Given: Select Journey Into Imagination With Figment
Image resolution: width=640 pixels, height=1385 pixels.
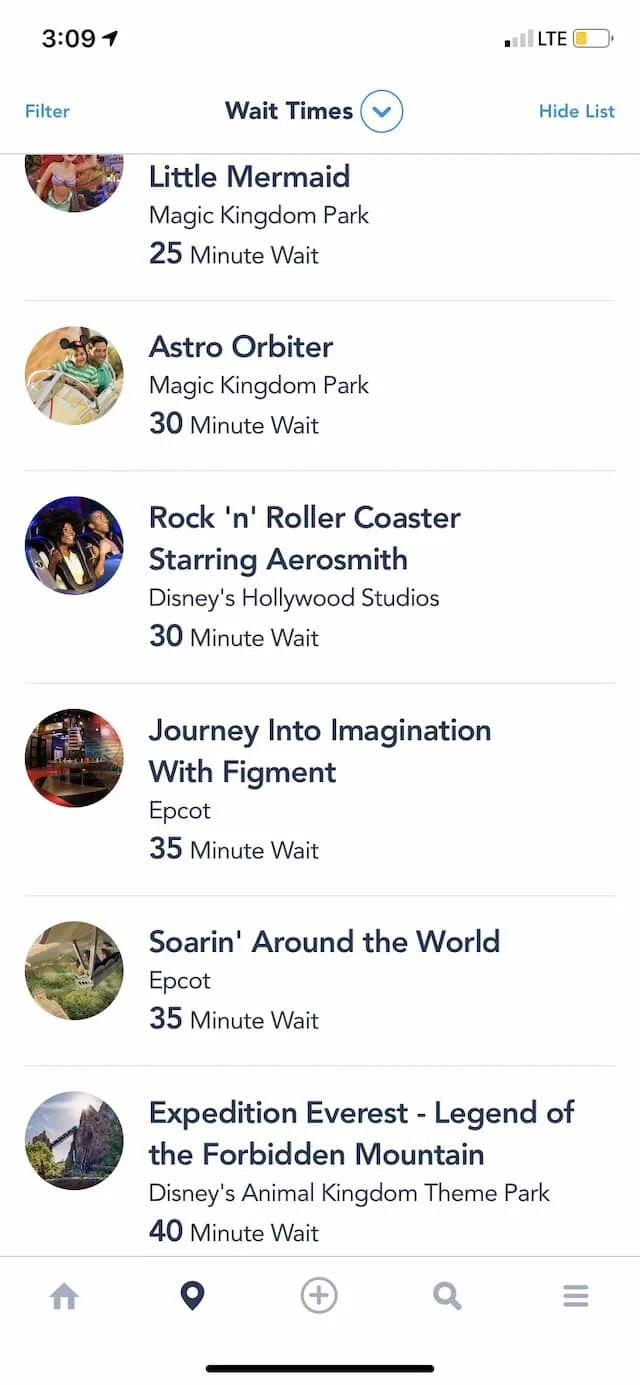Looking at the screenshot, I should pos(320,790).
